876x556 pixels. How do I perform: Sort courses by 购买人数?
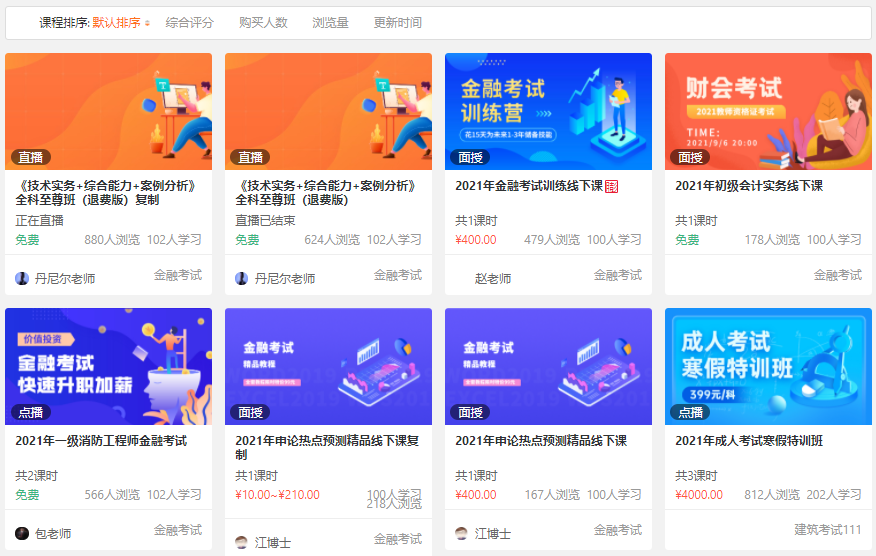[x=263, y=22]
